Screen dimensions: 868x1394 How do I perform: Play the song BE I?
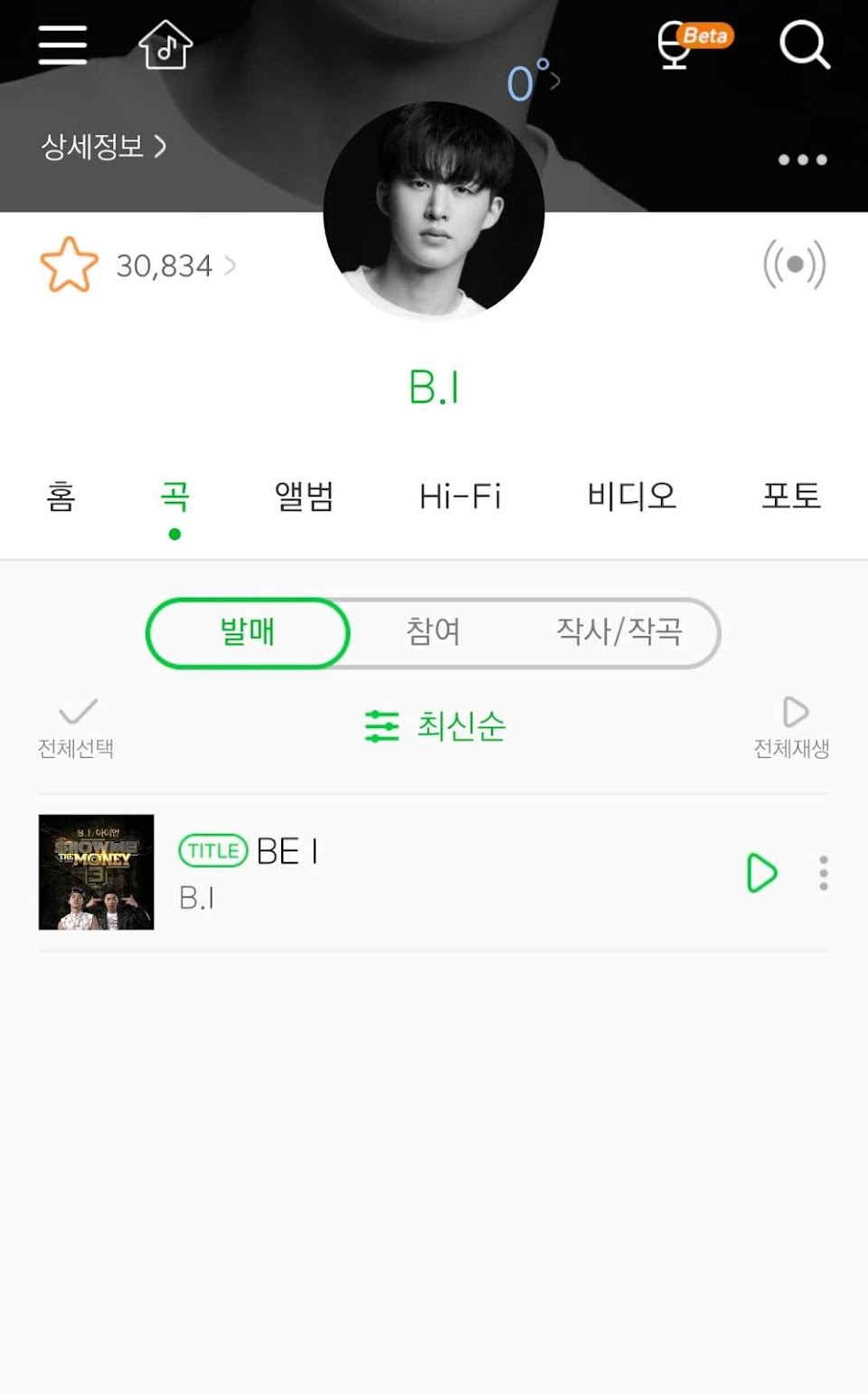[761, 873]
